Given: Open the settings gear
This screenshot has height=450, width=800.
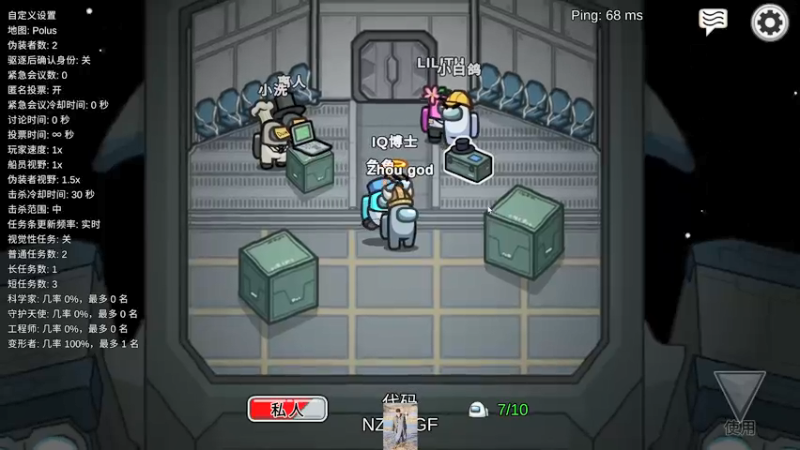Looking at the screenshot, I should pyautogui.click(x=769, y=21).
